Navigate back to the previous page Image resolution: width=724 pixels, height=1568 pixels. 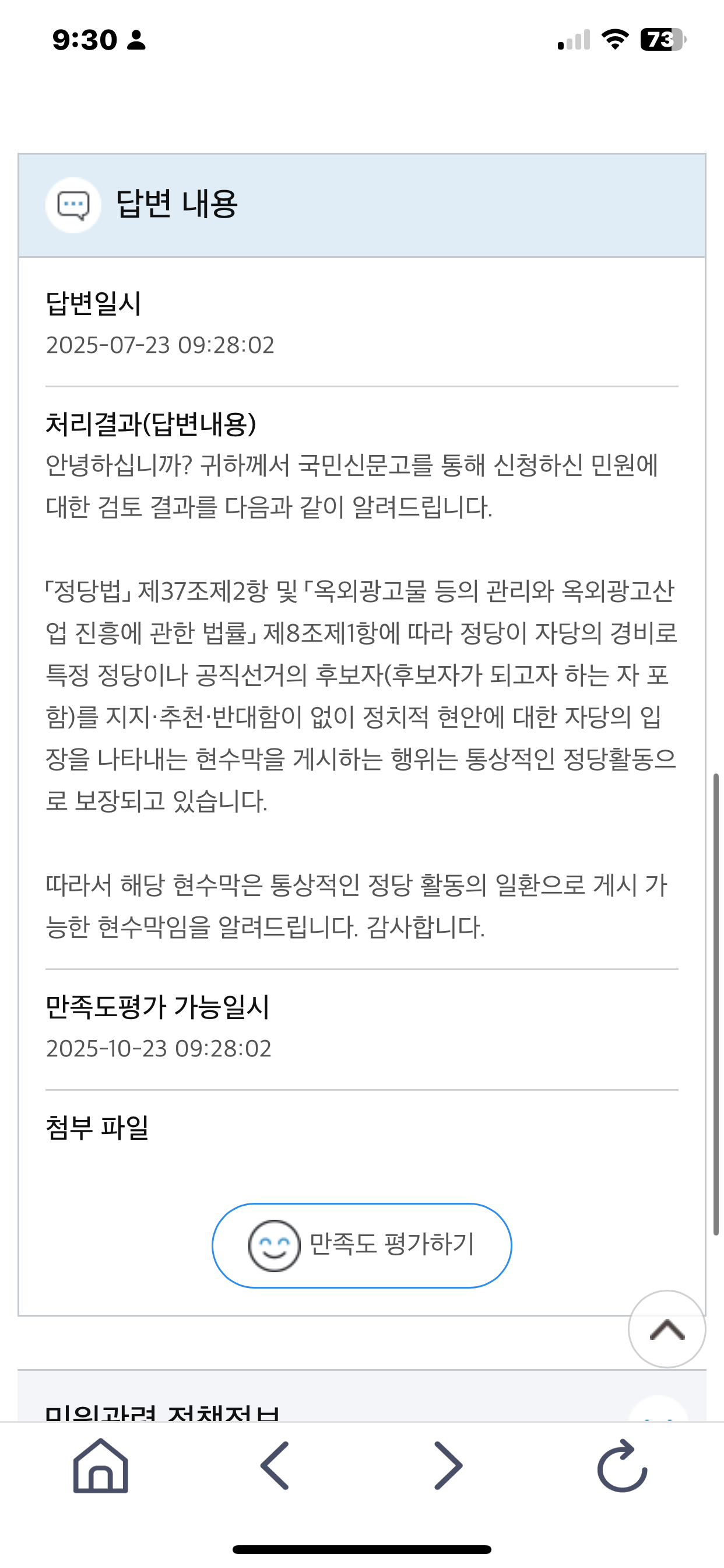(x=275, y=1466)
